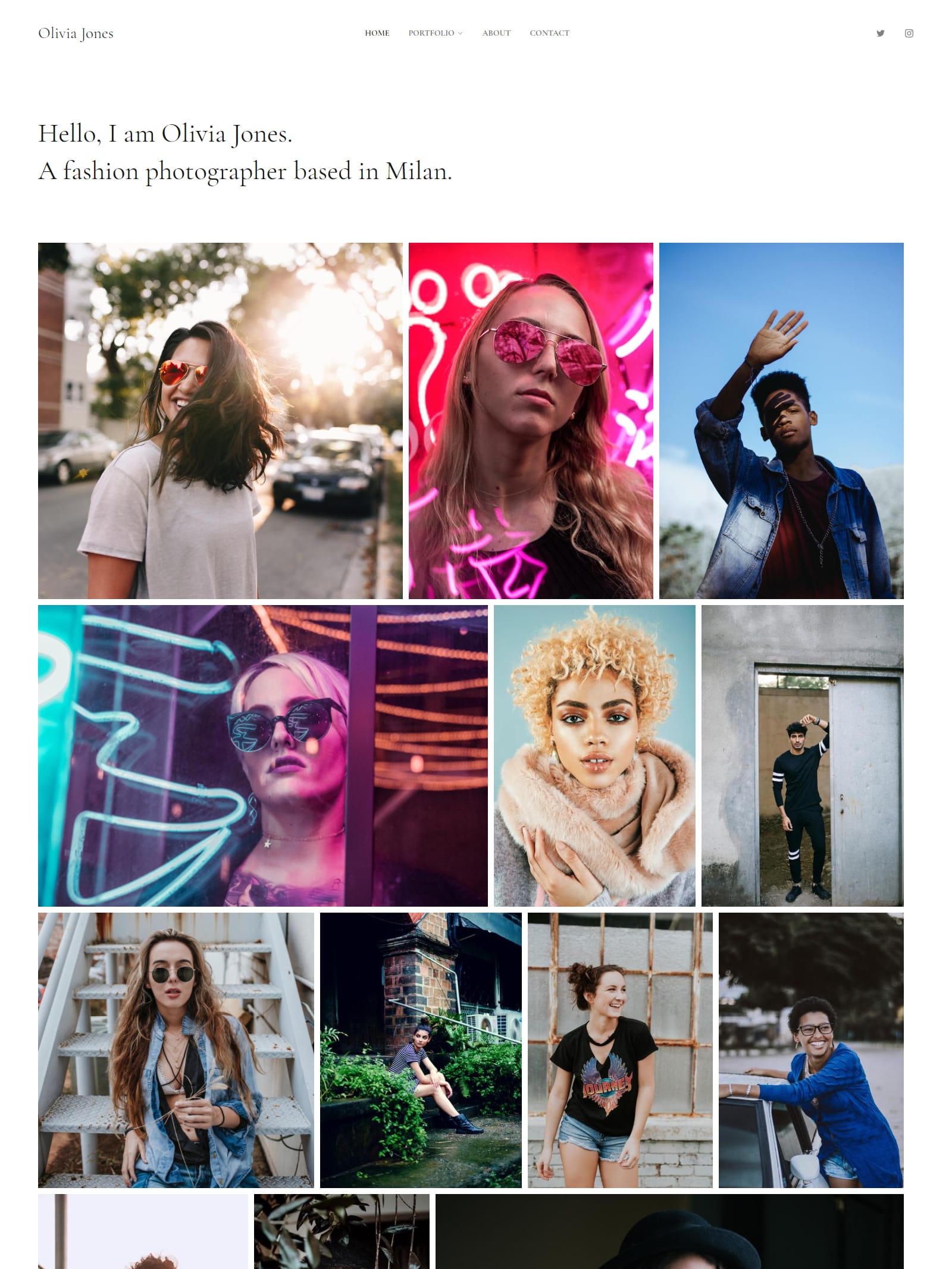Open photo of blonde woman beside blue neon
The image size is (952, 1269).
pos(262,756)
